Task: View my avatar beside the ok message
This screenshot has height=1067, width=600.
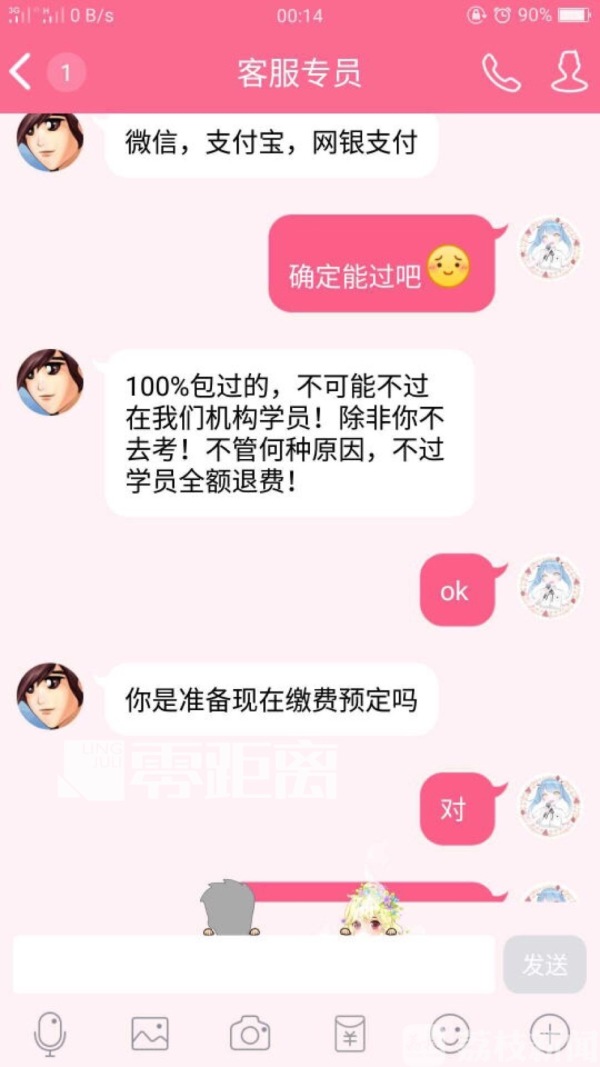Action: (549, 588)
